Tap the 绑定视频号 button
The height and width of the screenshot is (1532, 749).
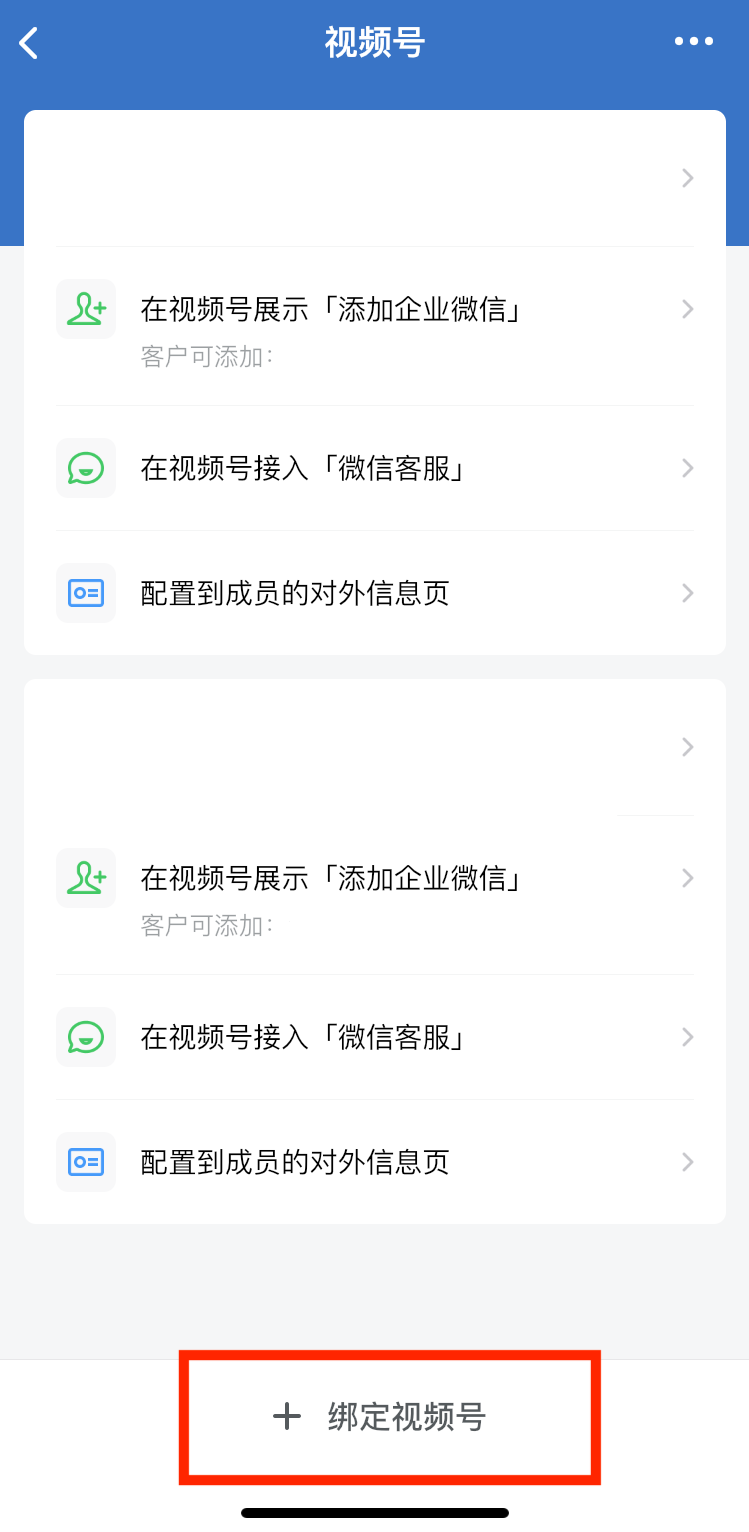pyautogui.click(x=390, y=1416)
